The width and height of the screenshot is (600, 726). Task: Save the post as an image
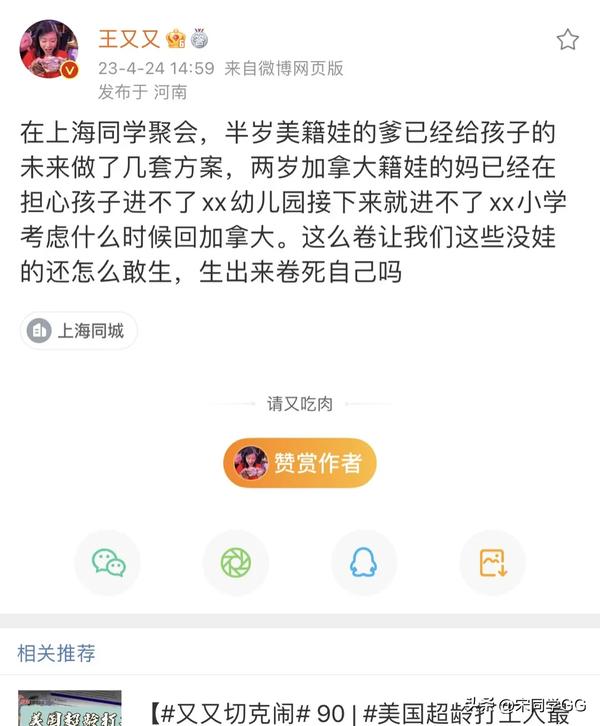[x=492, y=562]
